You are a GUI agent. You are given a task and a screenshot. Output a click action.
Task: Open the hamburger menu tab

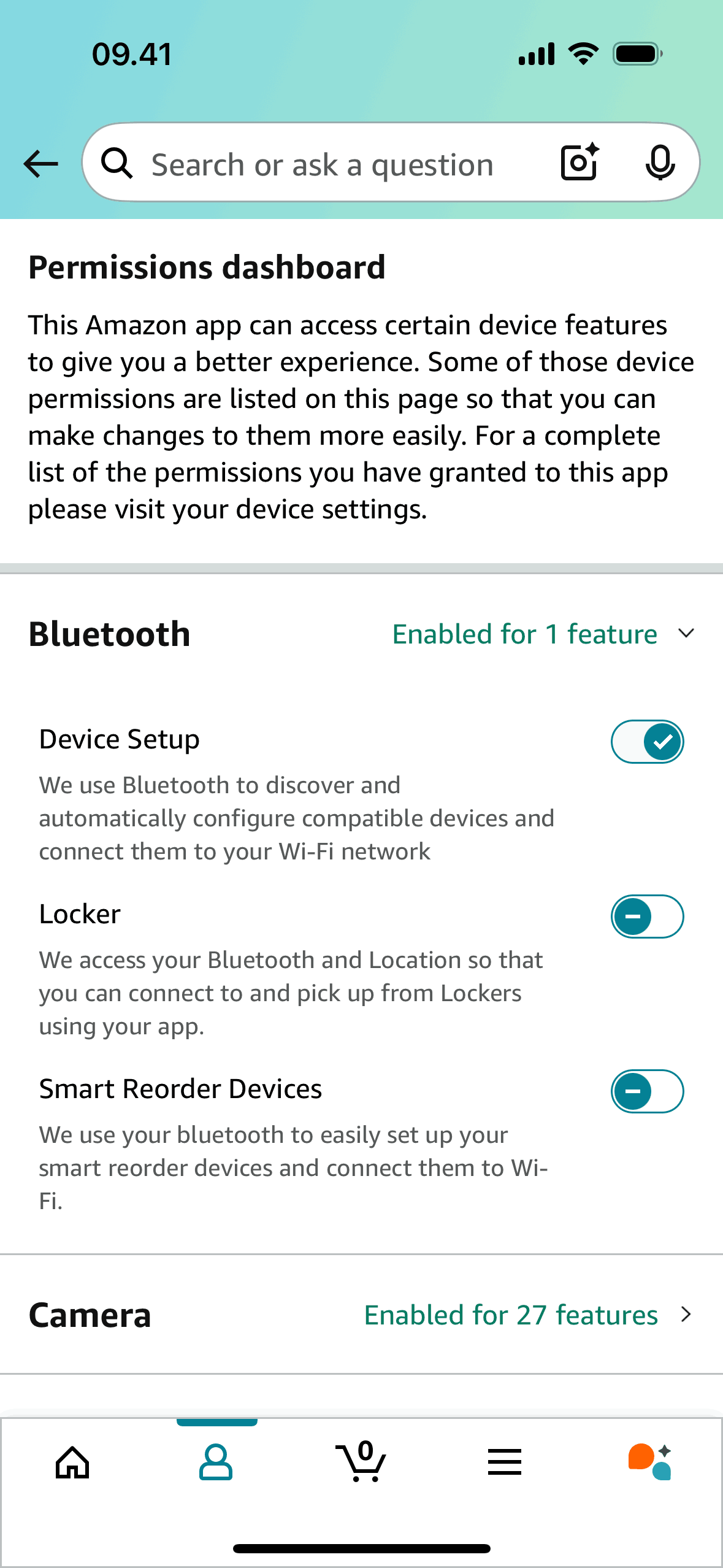click(505, 1462)
